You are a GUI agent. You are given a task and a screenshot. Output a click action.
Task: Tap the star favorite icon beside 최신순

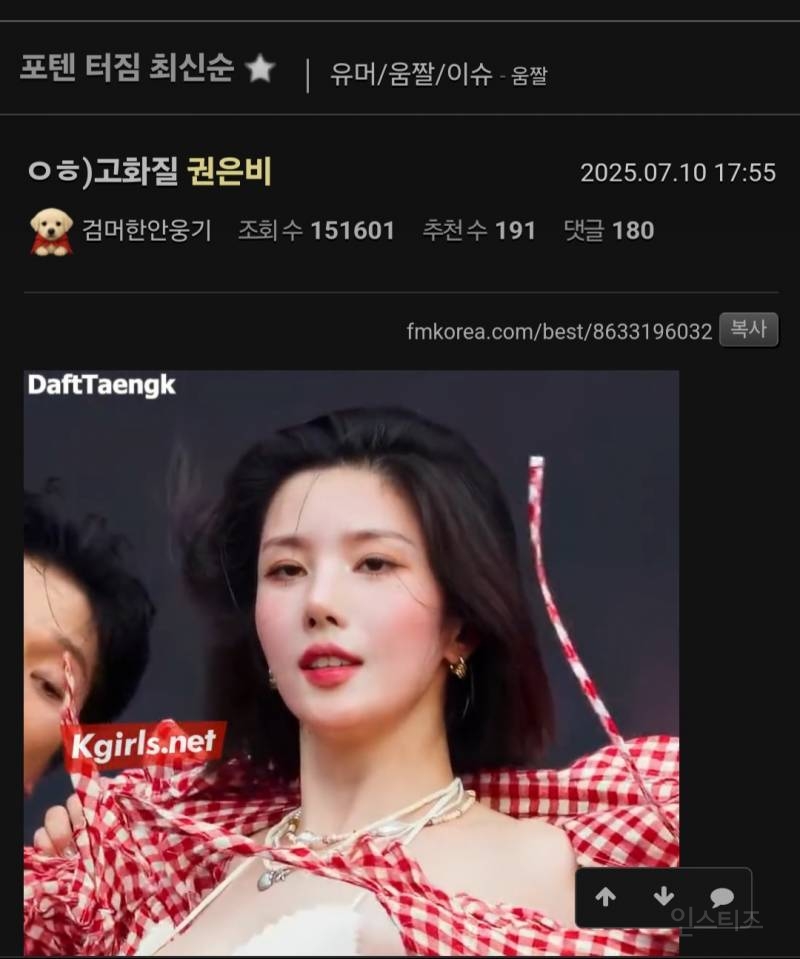coord(260,69)
